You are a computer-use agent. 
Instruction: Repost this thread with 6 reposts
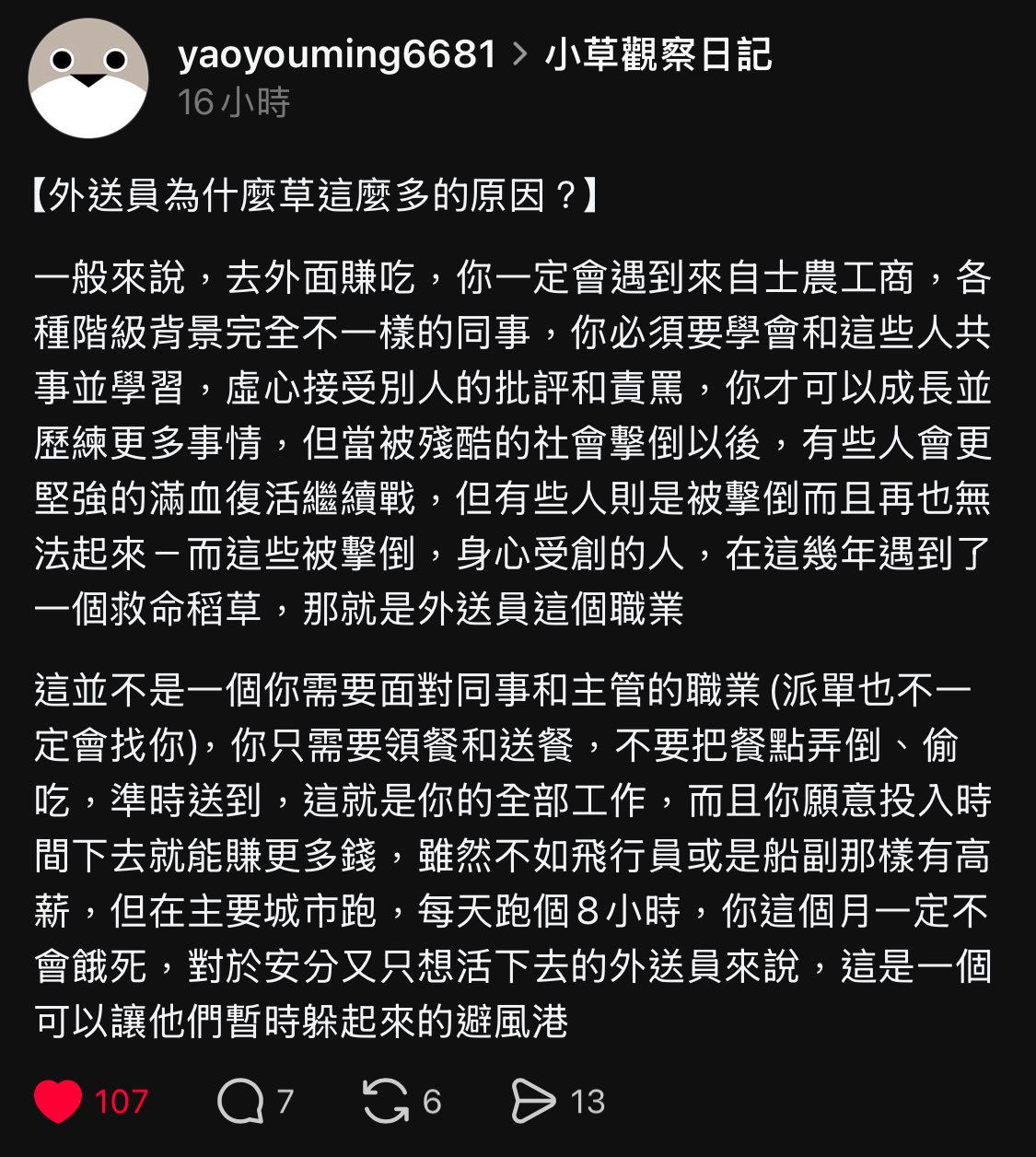[386, 1102]
